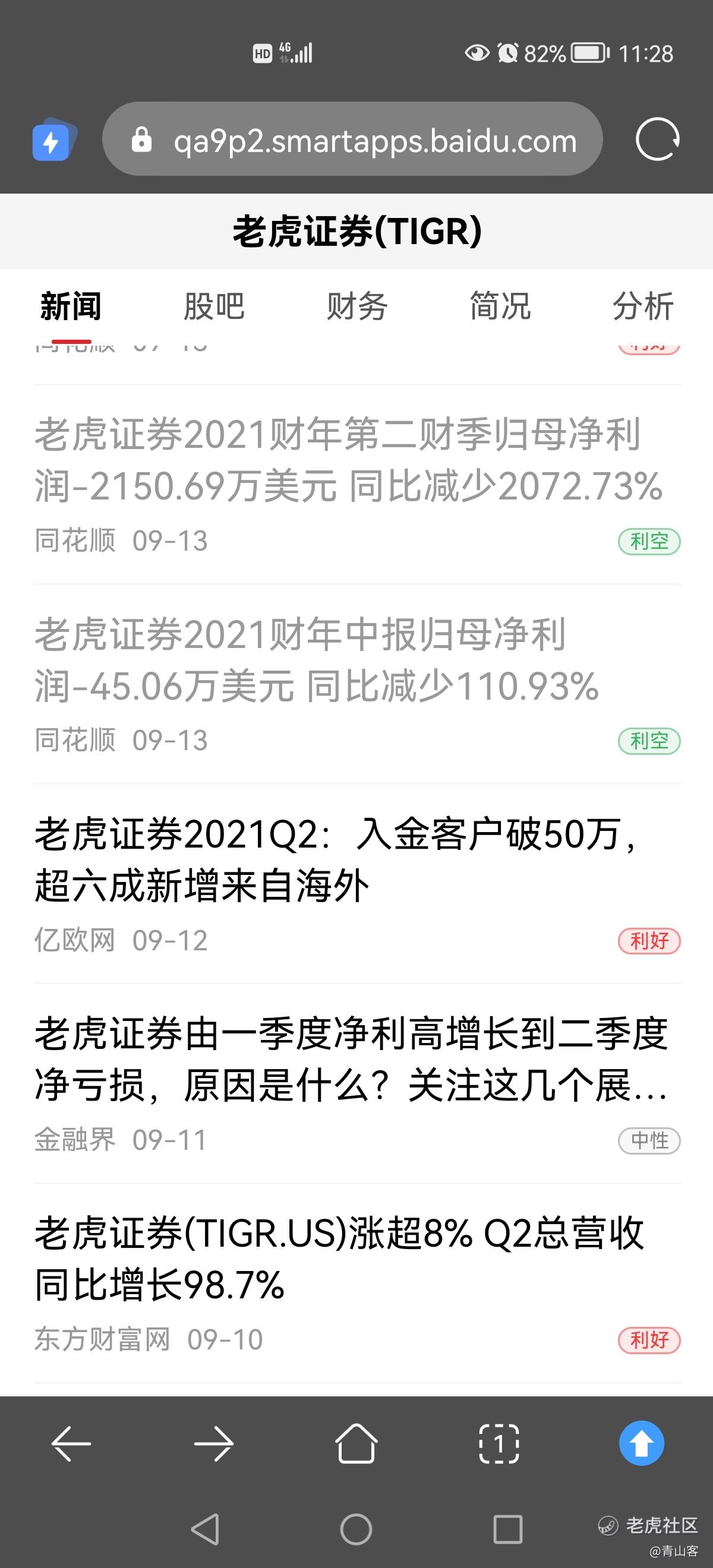Viewport: 713px width, 1568px height.
Task: Tap the blue lightning icon beside the address bar
Action: pos(53,141)
